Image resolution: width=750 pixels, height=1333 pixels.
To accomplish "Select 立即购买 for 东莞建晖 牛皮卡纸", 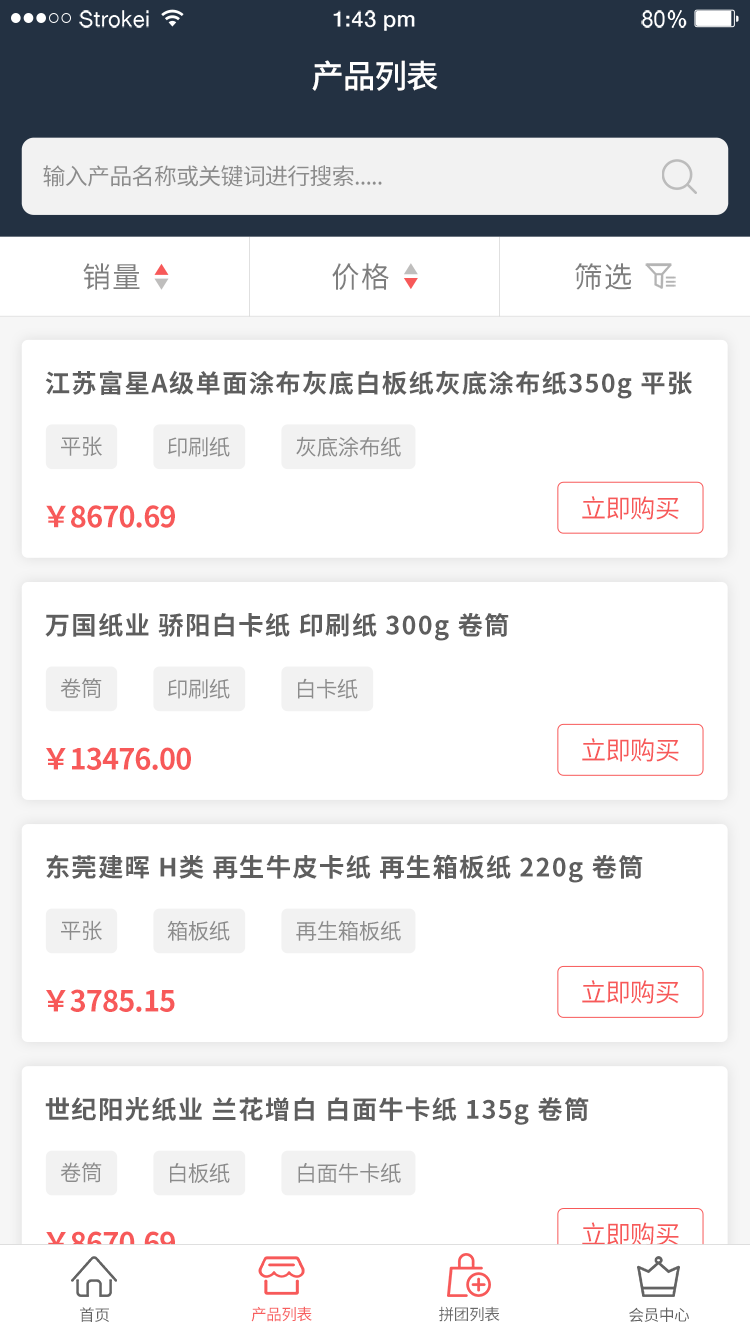I will point(630,992).
